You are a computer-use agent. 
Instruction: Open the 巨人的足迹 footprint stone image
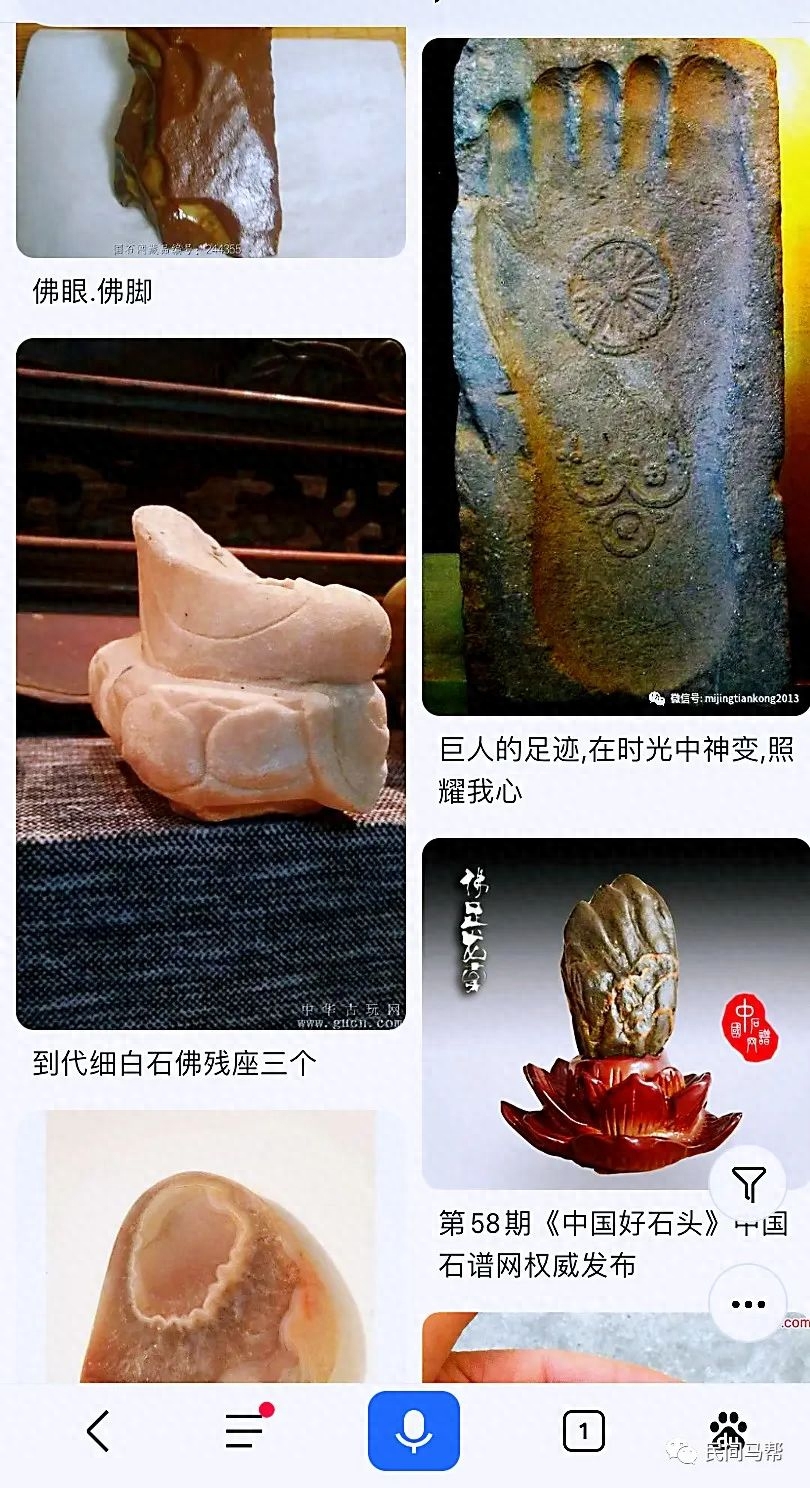[x=614, y=375]
